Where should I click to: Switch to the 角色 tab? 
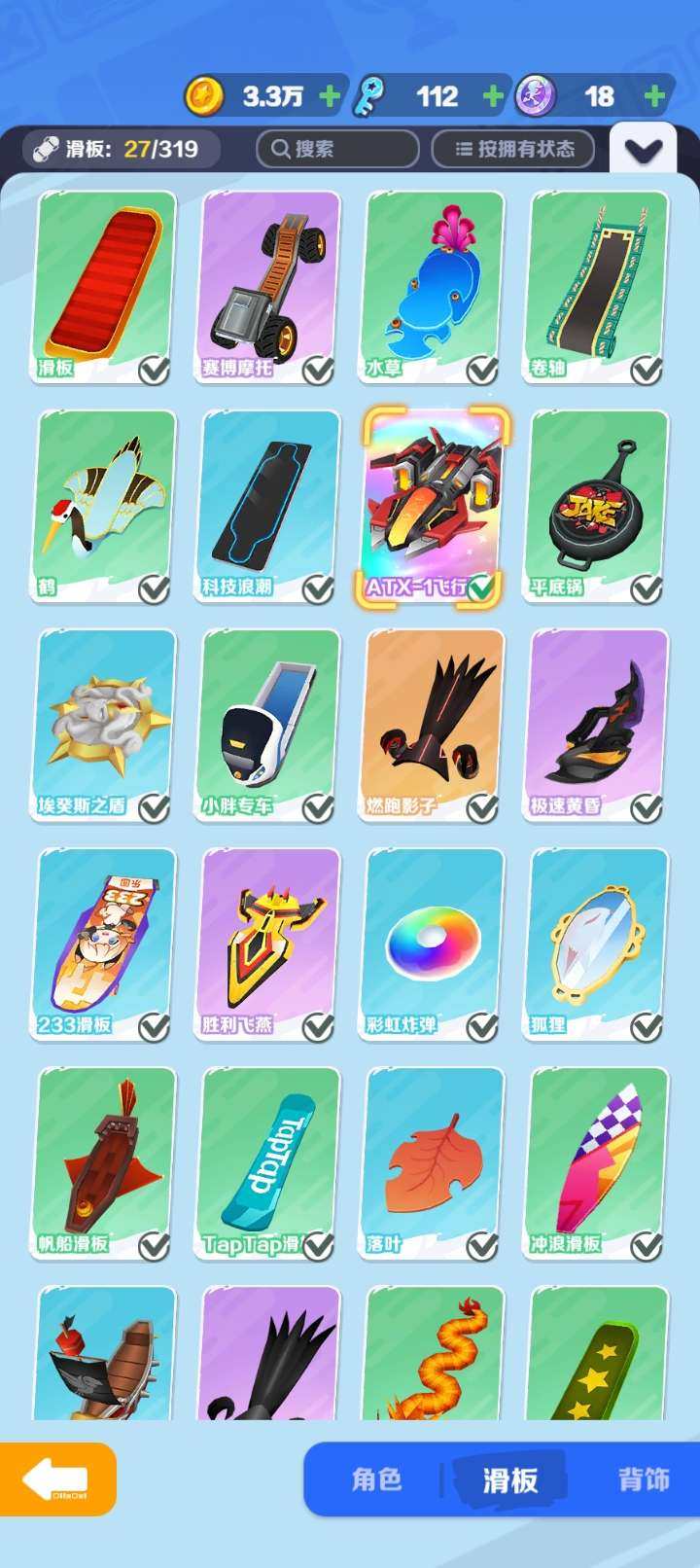(376, 1479)
